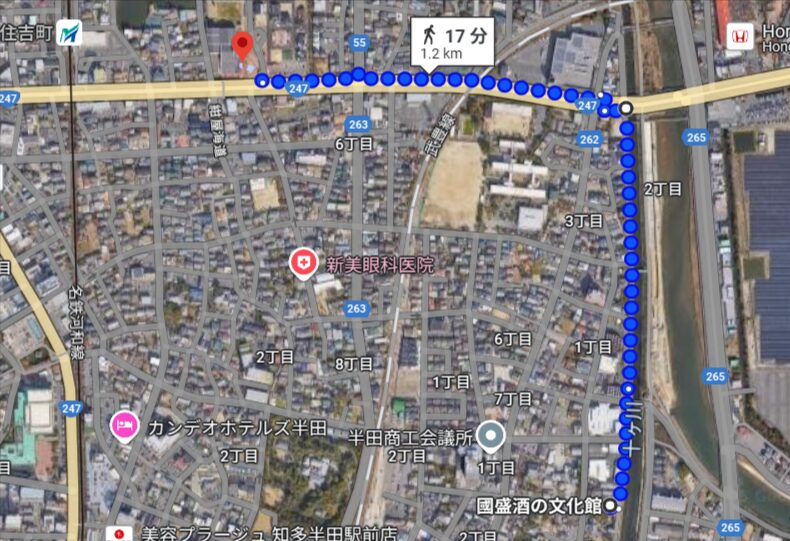The image size is (790, 541).
Task: Tap the red destination pin
Action: tap(242, 46)
